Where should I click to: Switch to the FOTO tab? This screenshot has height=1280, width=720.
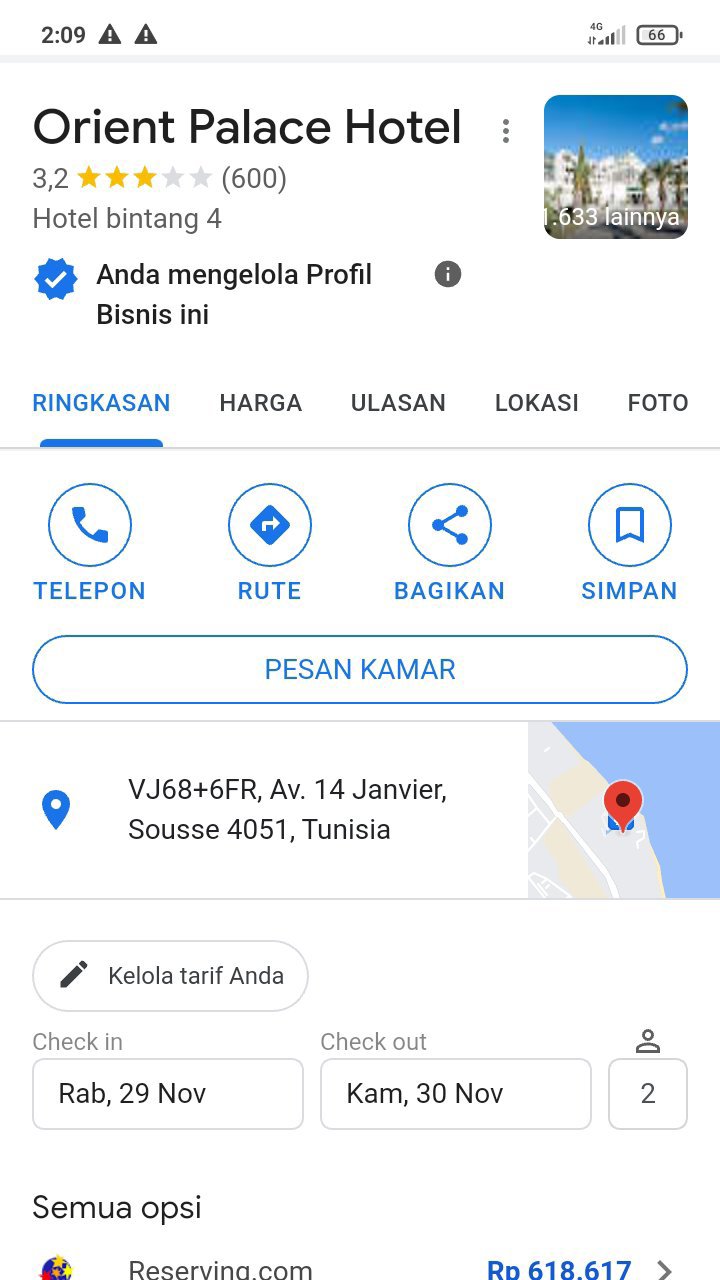coord(657,403)
